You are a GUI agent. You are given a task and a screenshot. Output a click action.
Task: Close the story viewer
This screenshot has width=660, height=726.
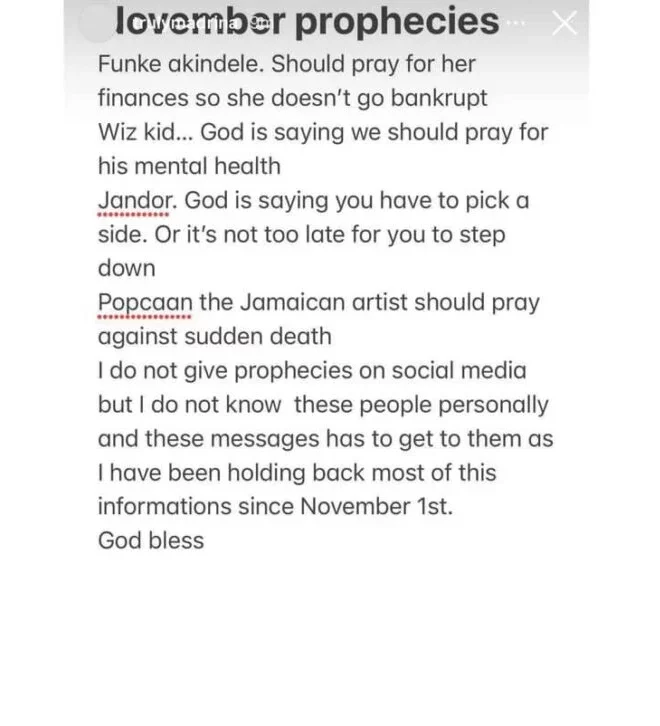564,23
